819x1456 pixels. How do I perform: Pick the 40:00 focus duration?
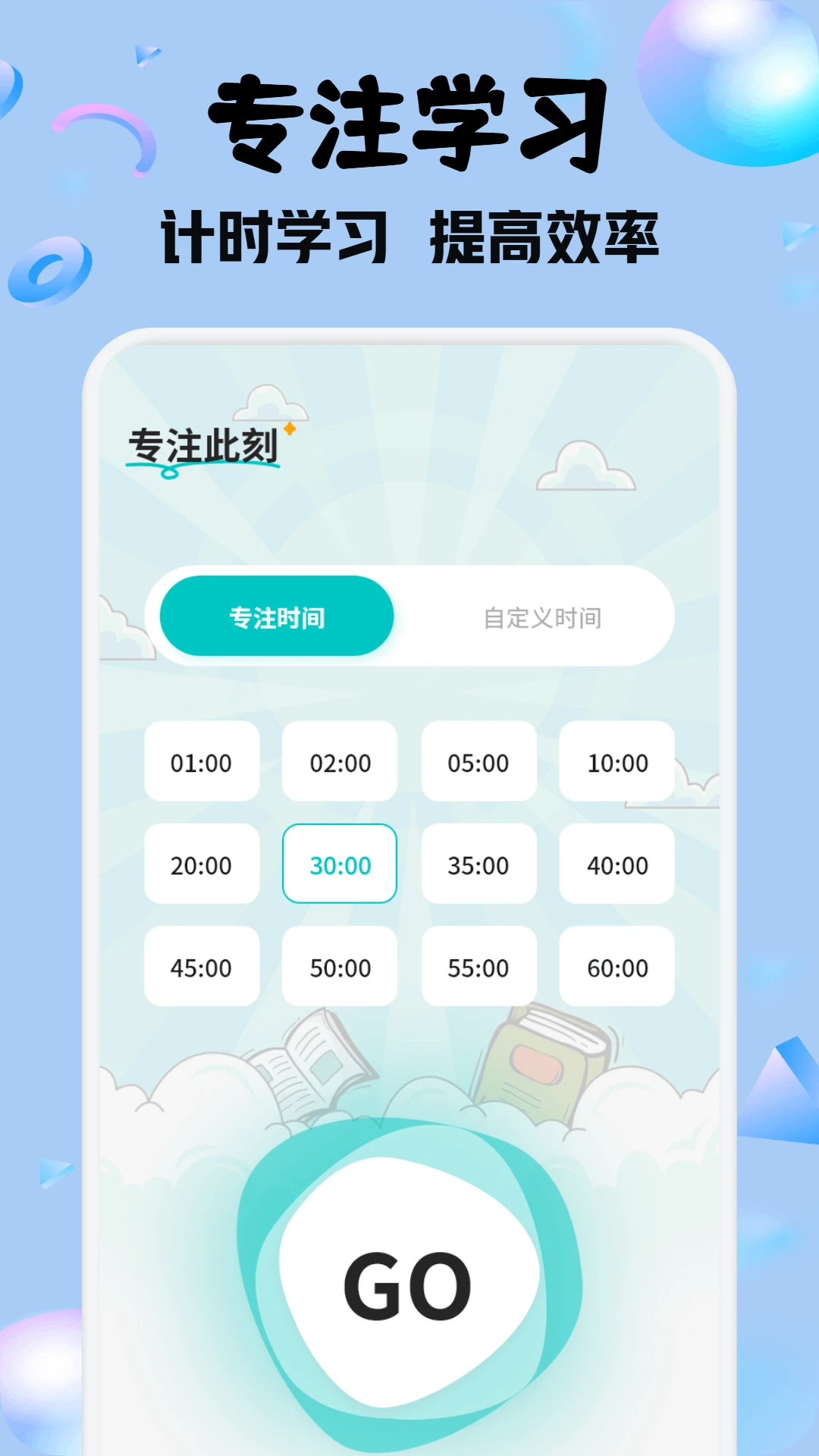point(617,864)
